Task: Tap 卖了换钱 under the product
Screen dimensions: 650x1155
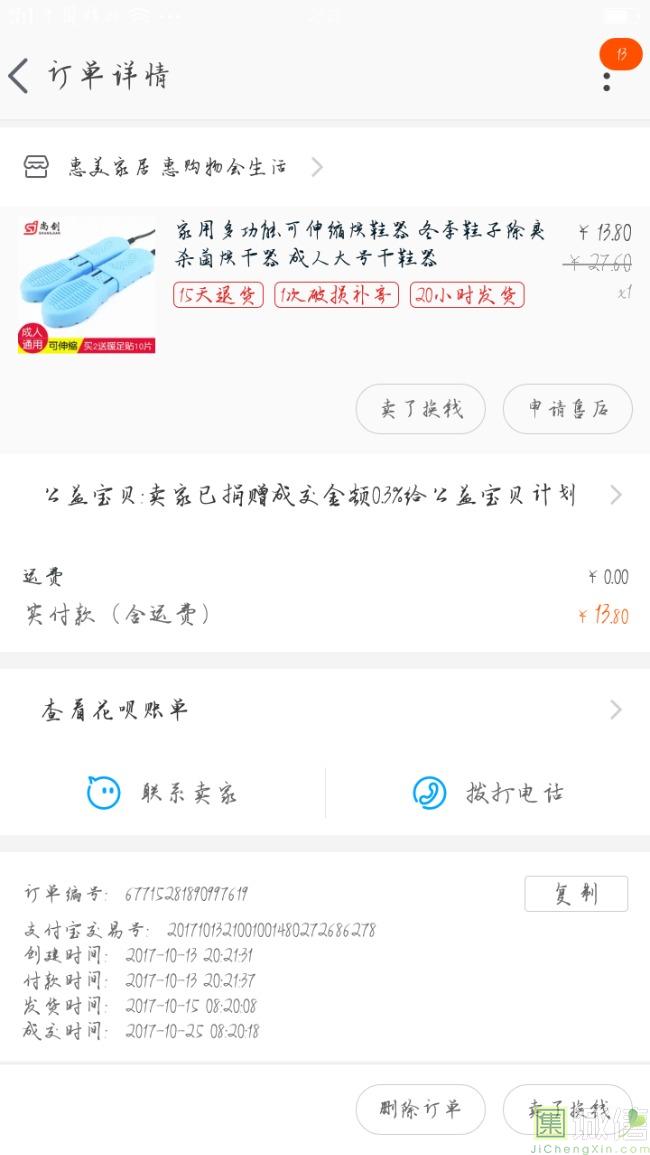Action: click(x=420, y=409)
